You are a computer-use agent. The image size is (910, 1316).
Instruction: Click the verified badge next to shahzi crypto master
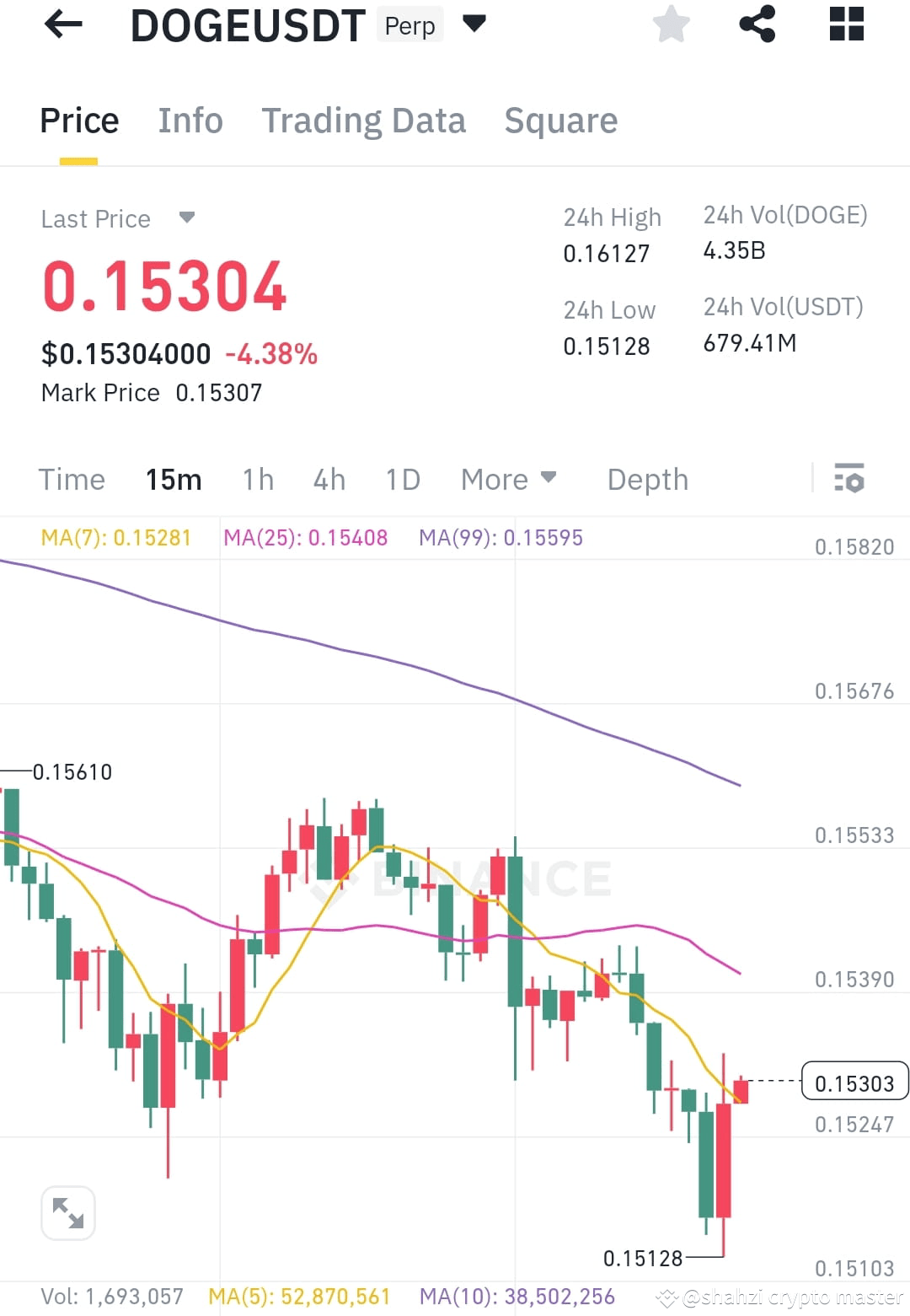point(666,1297)
